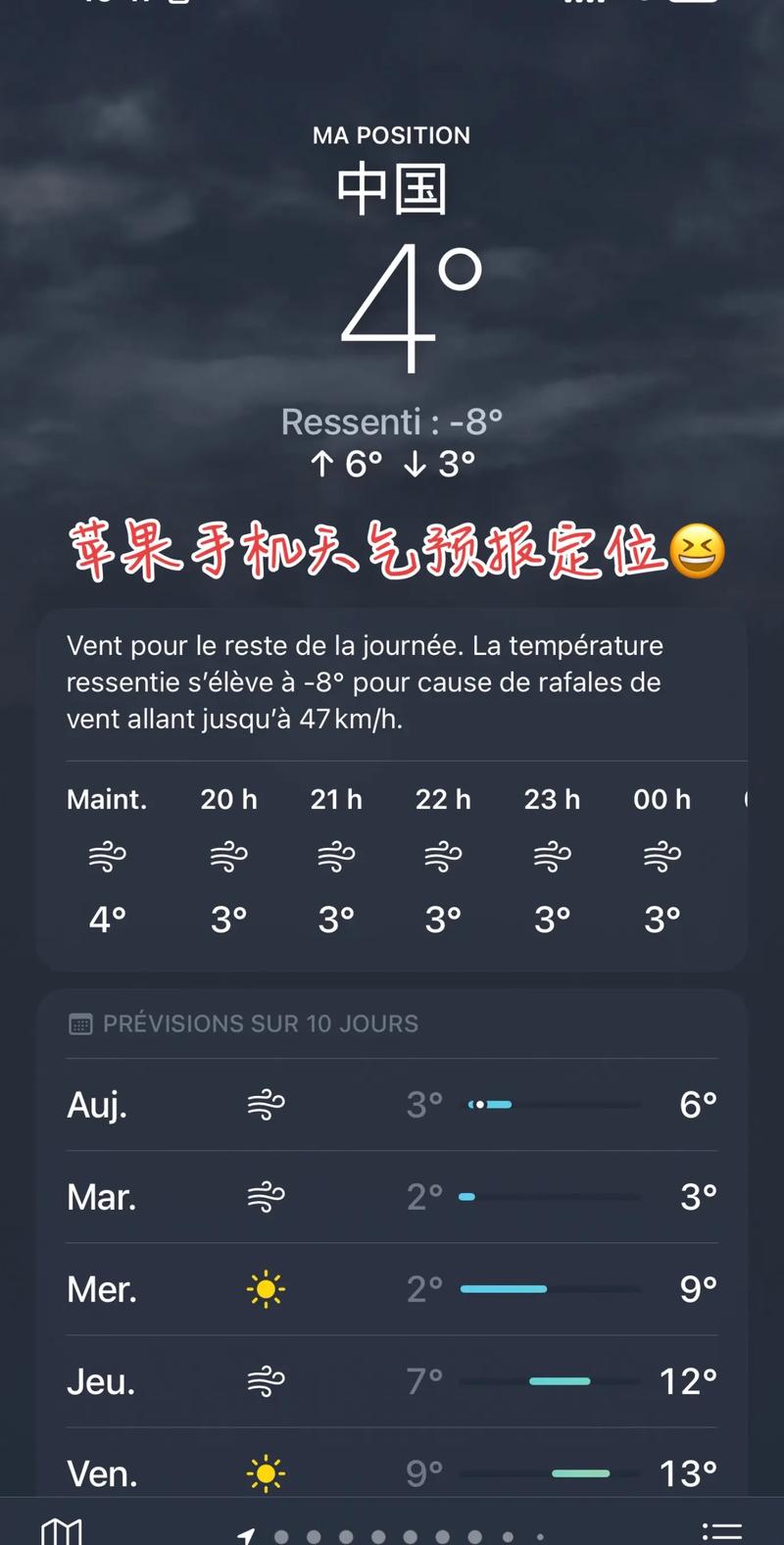The image size is (784, 1545).
Task: Select the 22 h forecast column
Action: click(443, 855)
